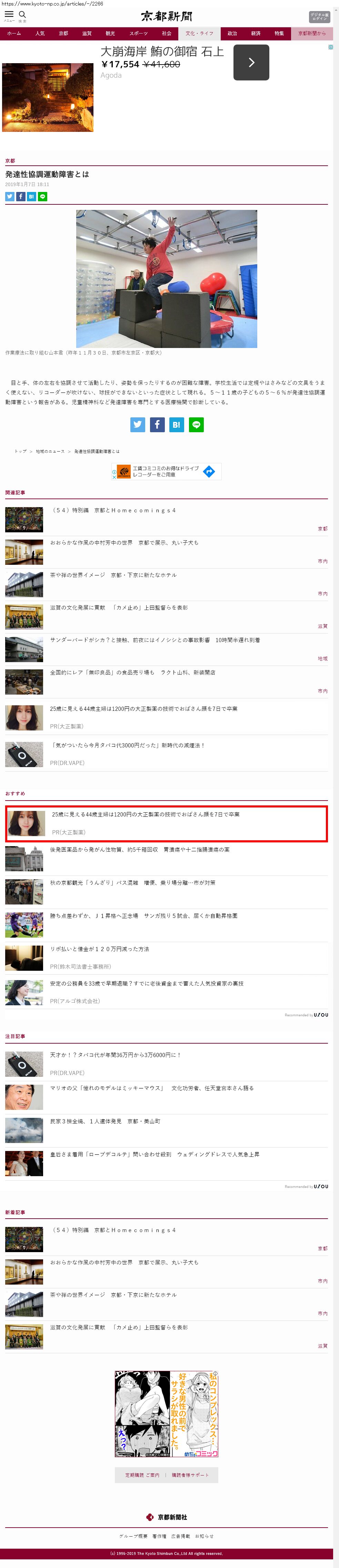339x1568 pixels.
Task: Select the 政治 tab
Action: point(232,33)
